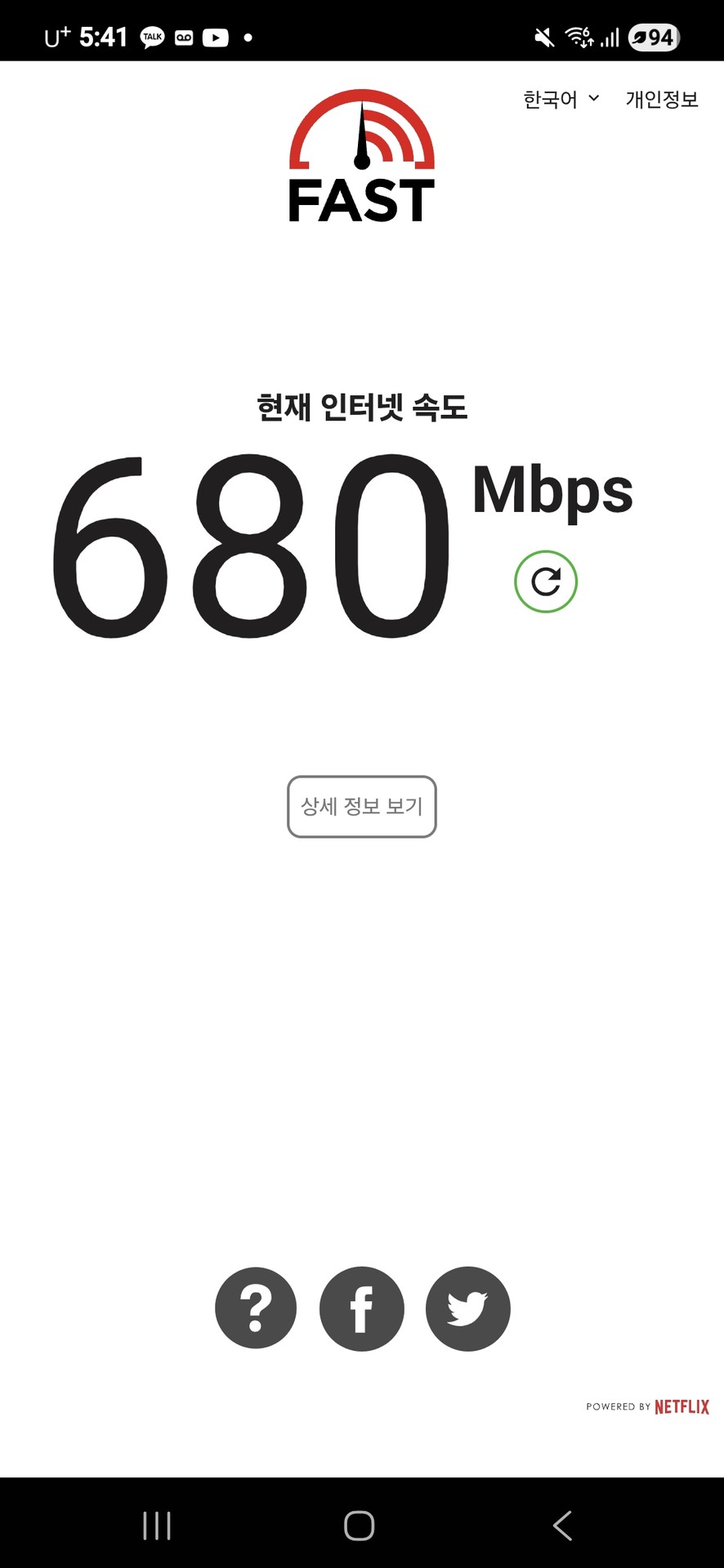This screenshot has width=724, height=1568.
Task: Rerun the speed test with the refresh icon
Action: pos(546,582)
